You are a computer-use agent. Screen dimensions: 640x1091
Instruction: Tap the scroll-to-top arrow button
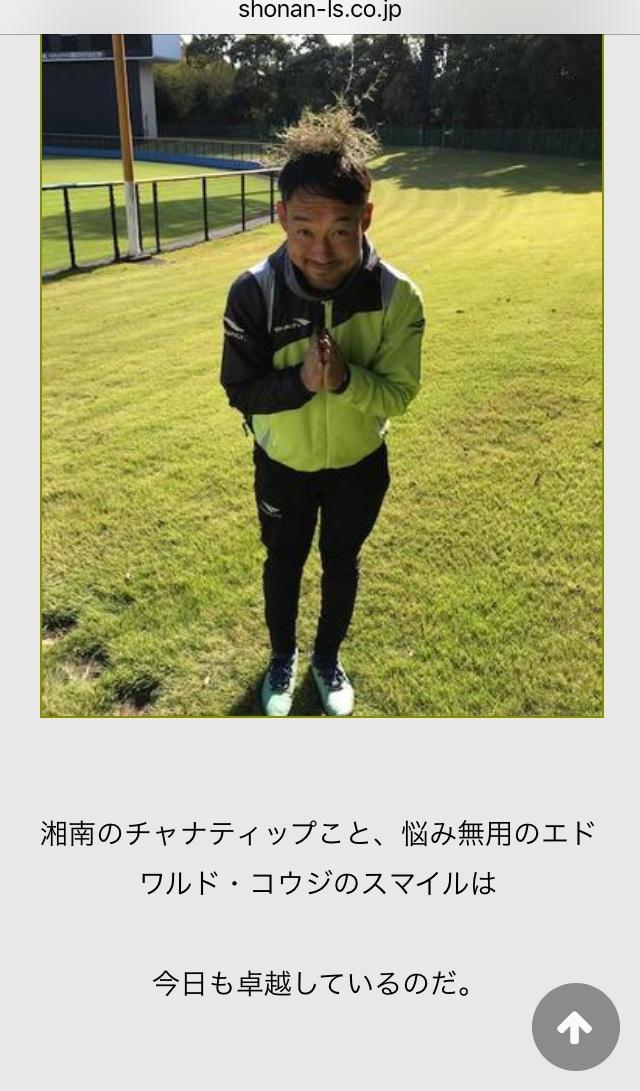click(x=575, y=1026)
